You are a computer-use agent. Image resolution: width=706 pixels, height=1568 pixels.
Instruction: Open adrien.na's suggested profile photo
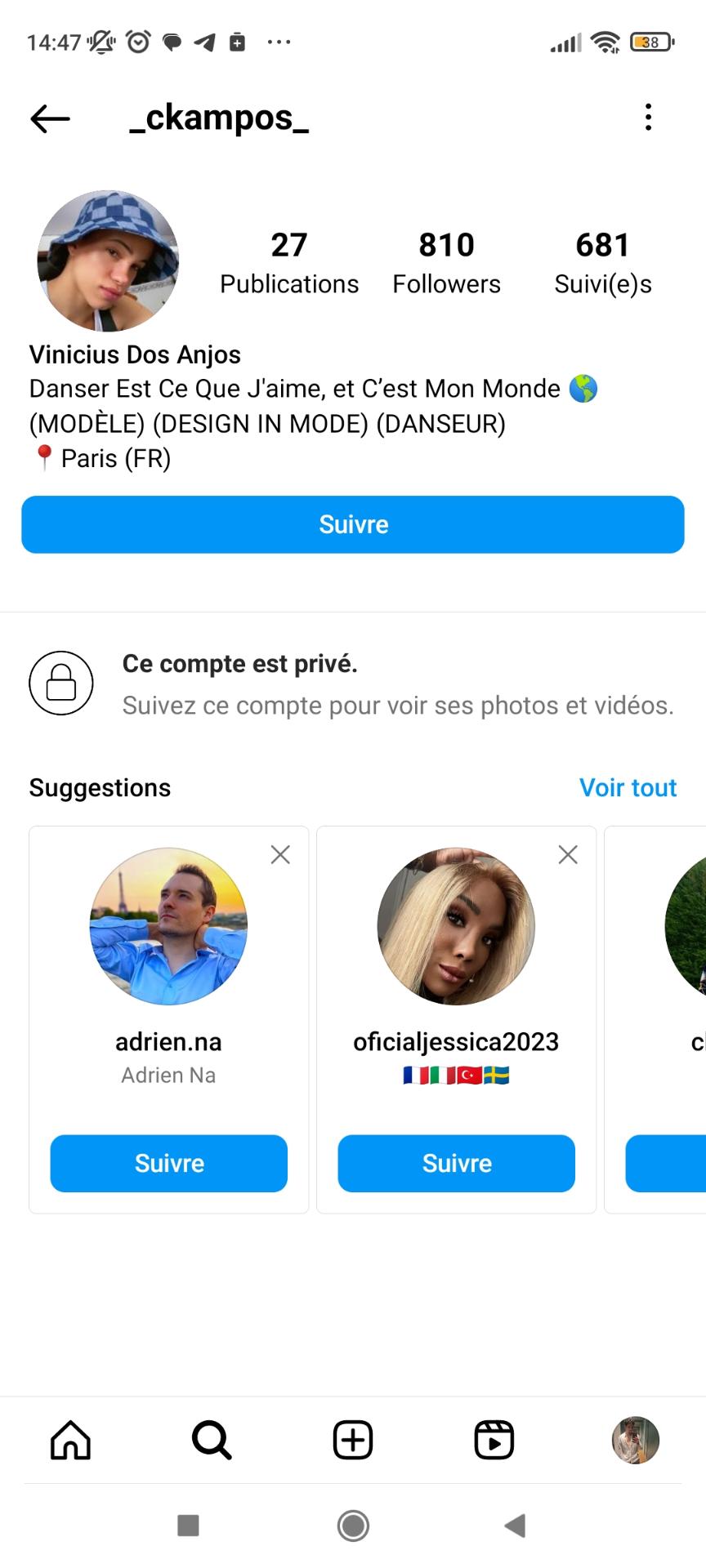[168, 926]
